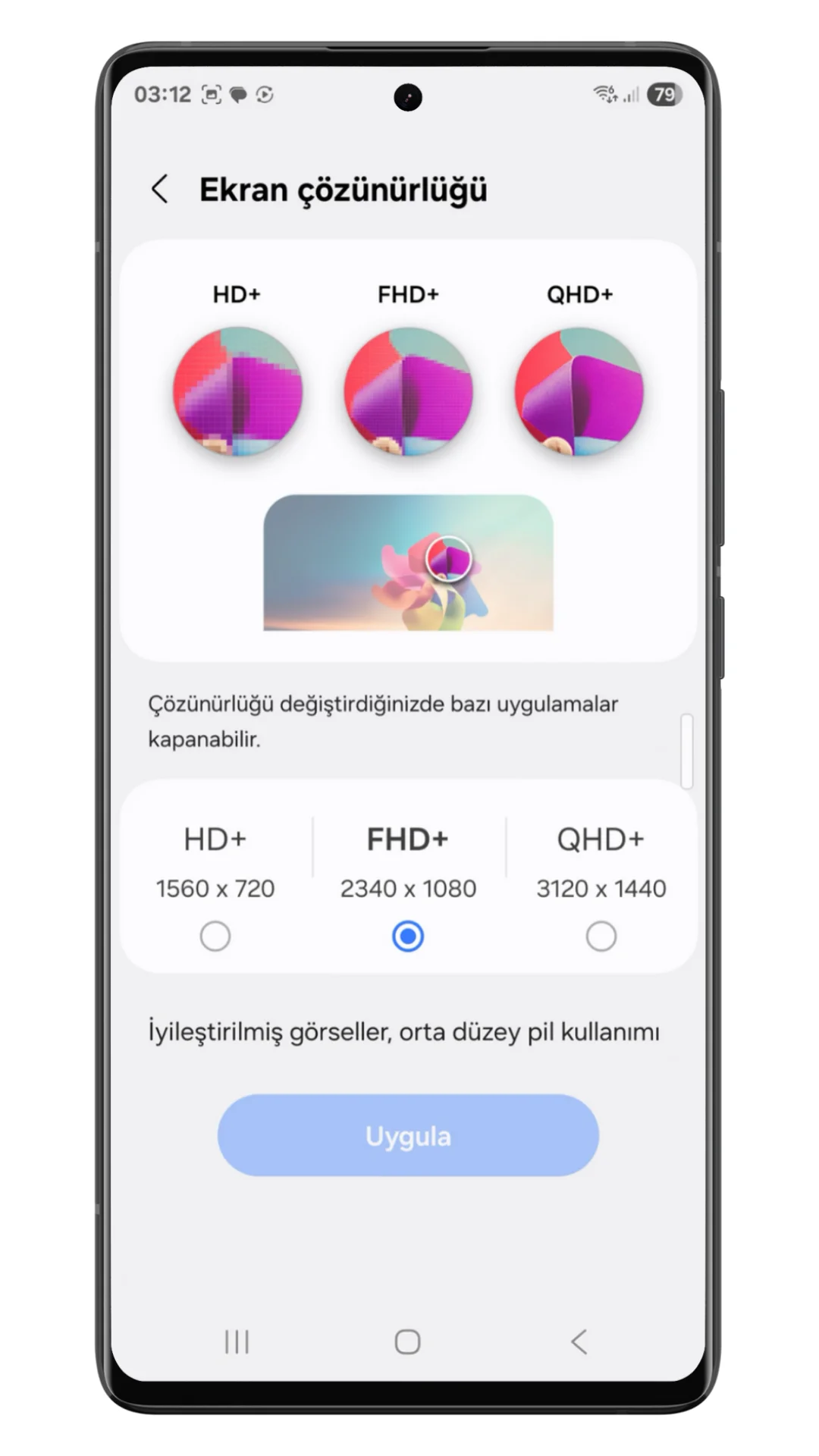
Task: Choose FHD+ 2340 x 1080 resolution
Action: pyautogui.click(x=408, y=936)
